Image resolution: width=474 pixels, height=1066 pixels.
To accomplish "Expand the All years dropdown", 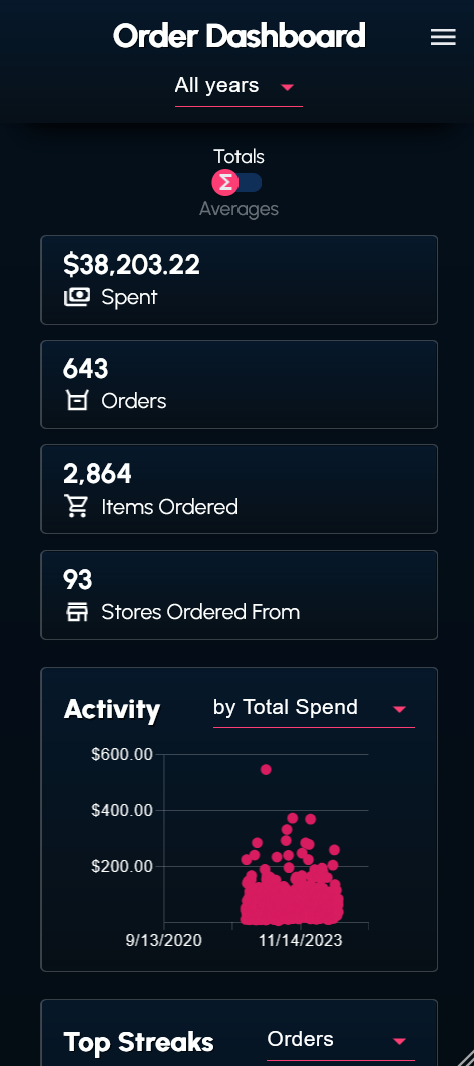I will point(239,86).
